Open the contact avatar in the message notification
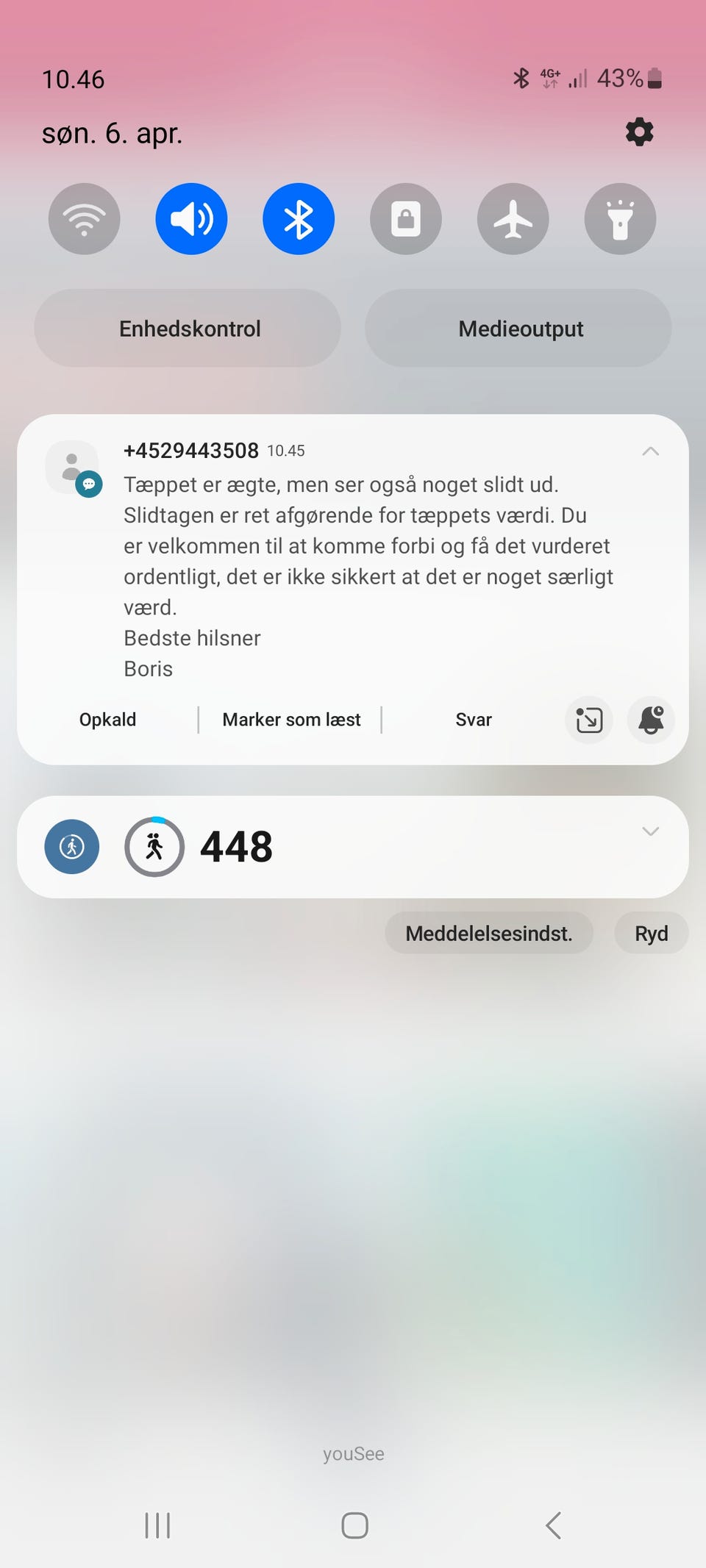 coord(72,466)
